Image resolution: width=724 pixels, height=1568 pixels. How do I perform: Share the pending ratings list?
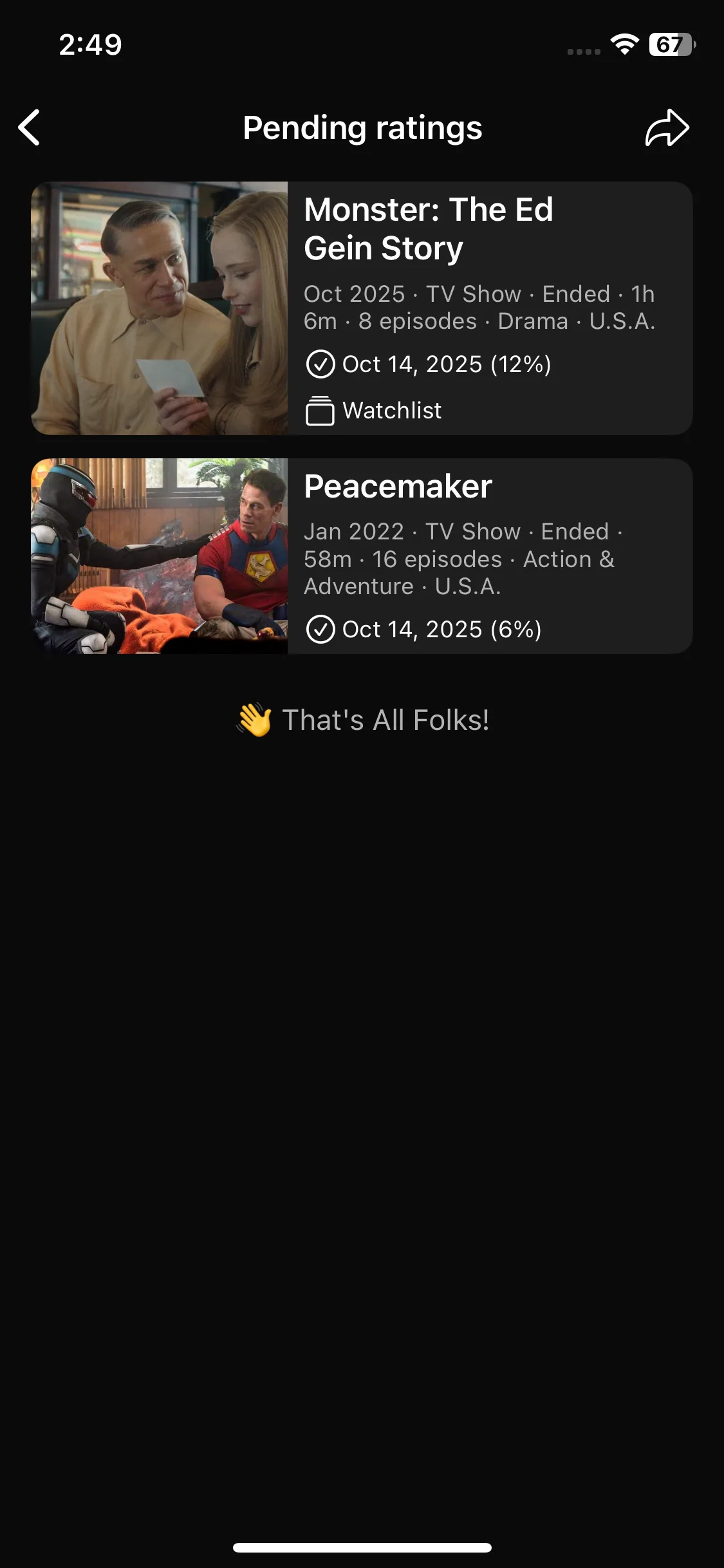(667, 127)
